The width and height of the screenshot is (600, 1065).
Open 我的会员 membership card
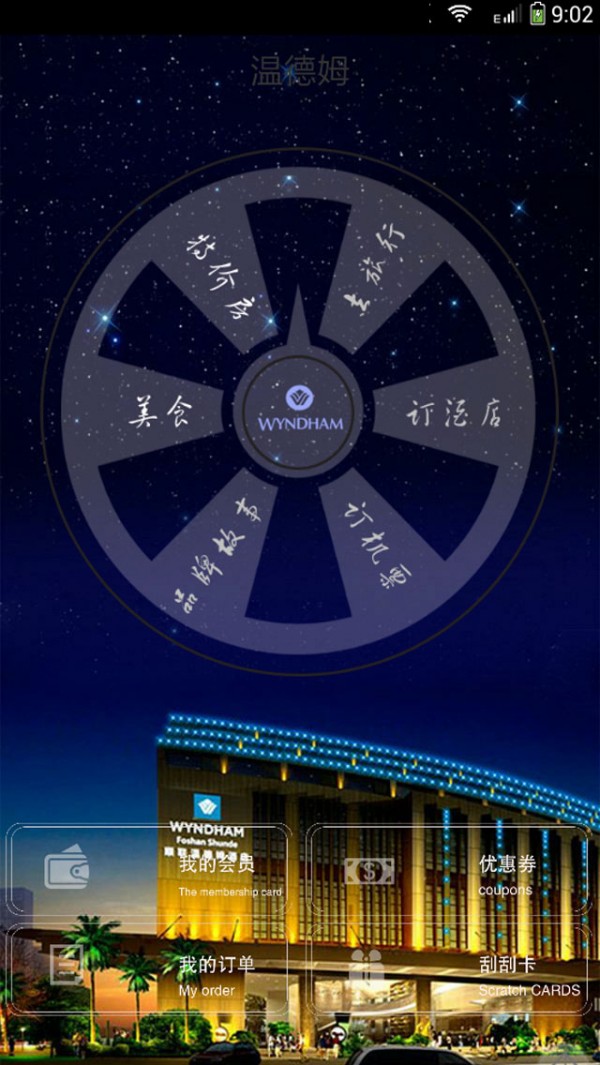[x=148, y=870]
